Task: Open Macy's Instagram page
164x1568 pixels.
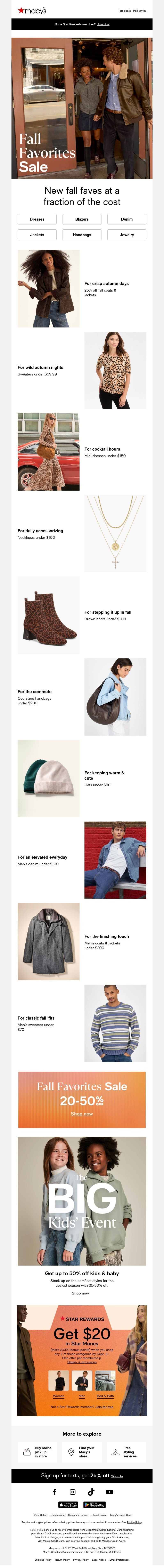Action: (x=72, y=1492)
